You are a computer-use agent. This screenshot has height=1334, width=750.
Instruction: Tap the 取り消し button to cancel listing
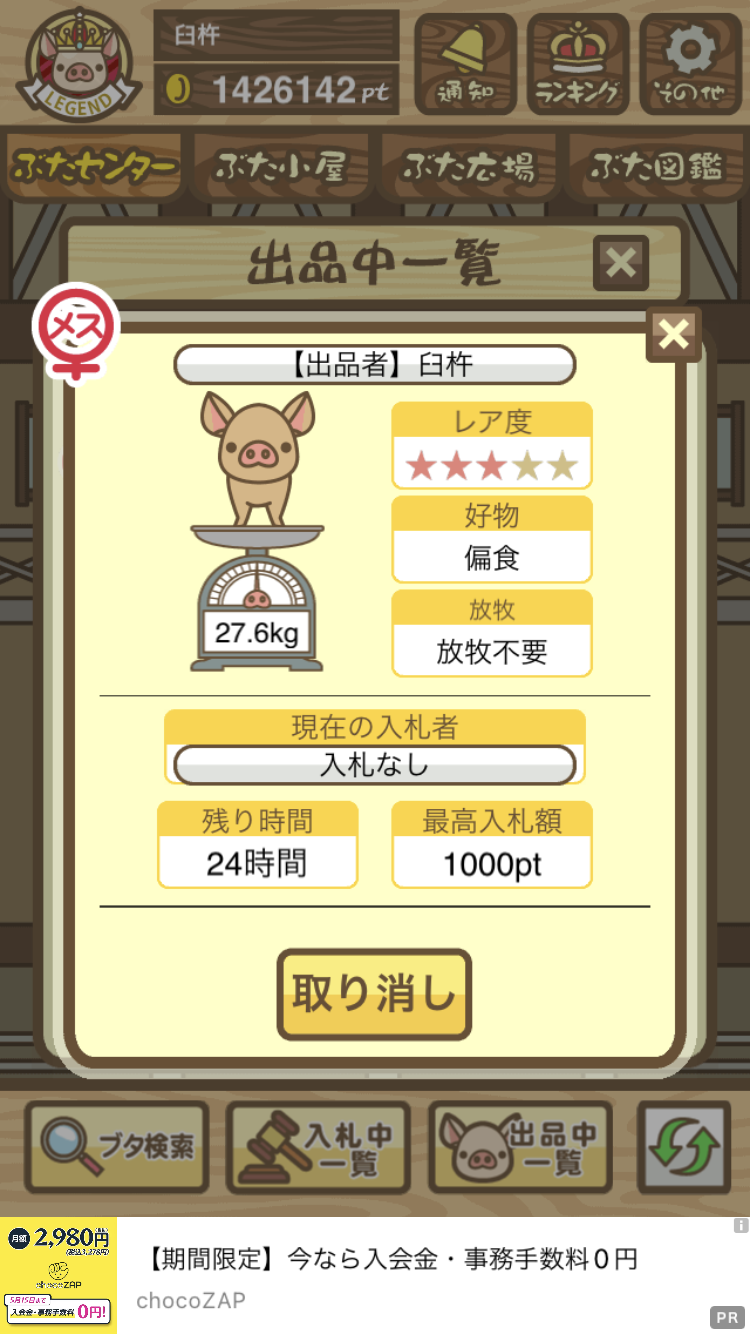374,994
